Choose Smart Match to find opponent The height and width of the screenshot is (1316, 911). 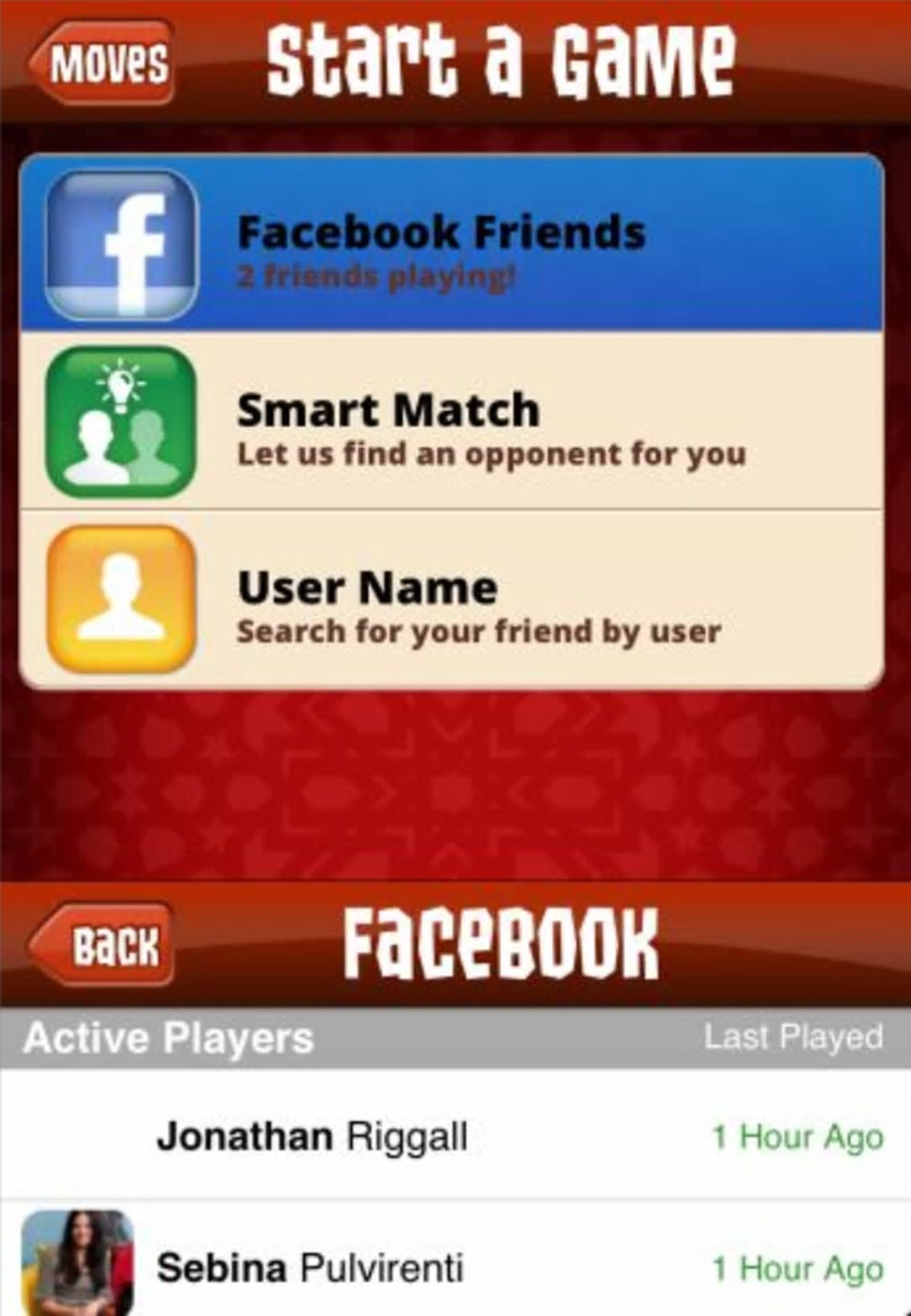coord(451,421)
